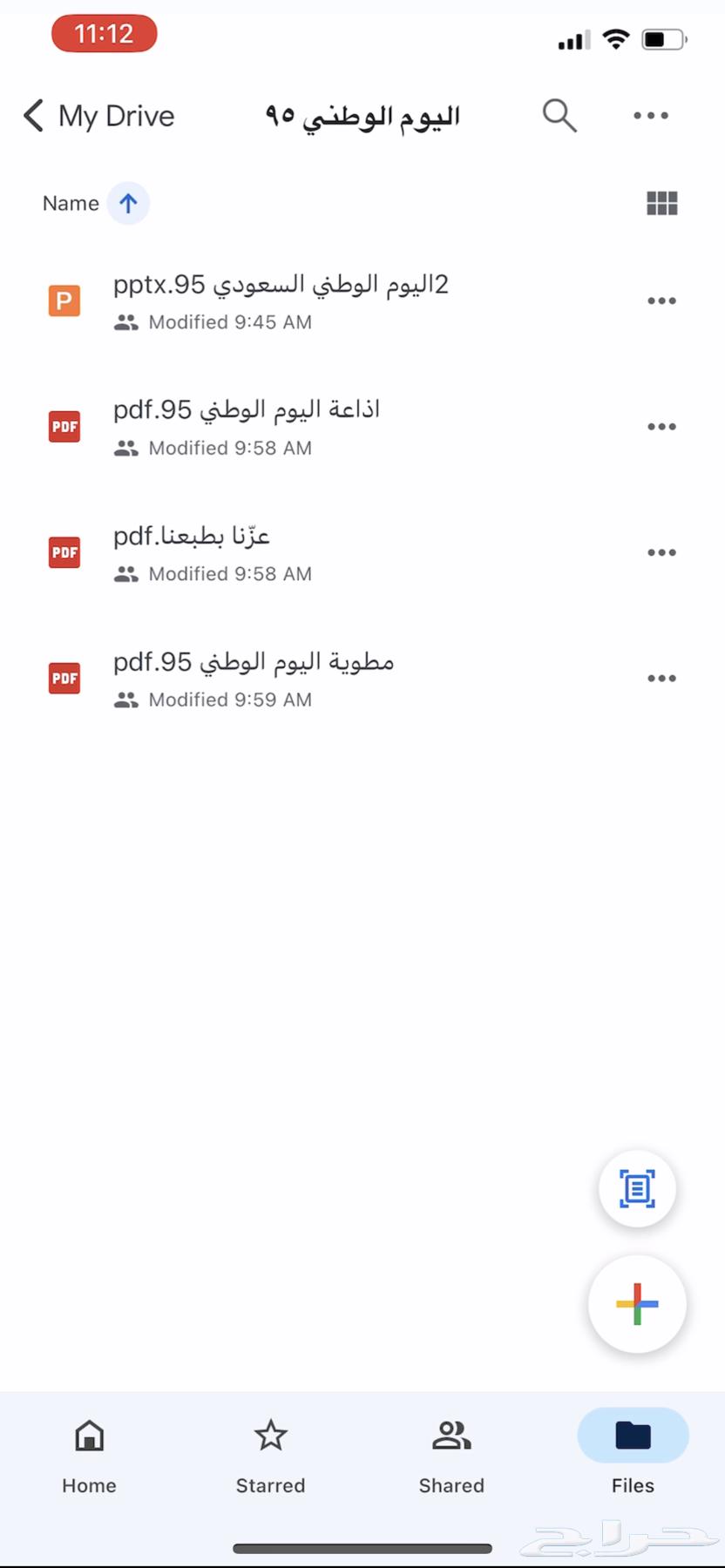Reverse the Name sort order arrow

click(128, 203)
